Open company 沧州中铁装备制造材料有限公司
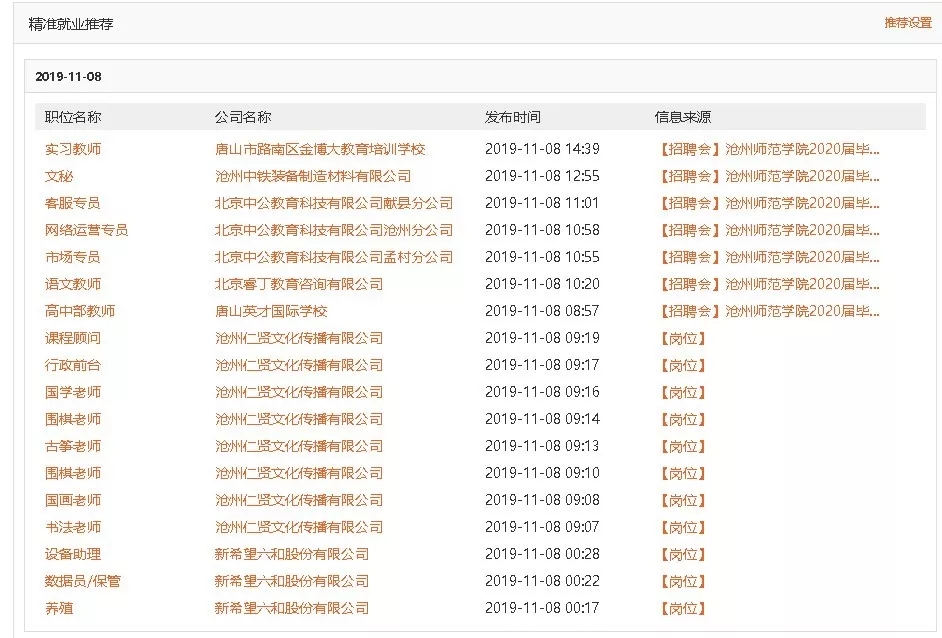Screen dimensions: 942x638 pyautogui.click(x=313, y=176)
